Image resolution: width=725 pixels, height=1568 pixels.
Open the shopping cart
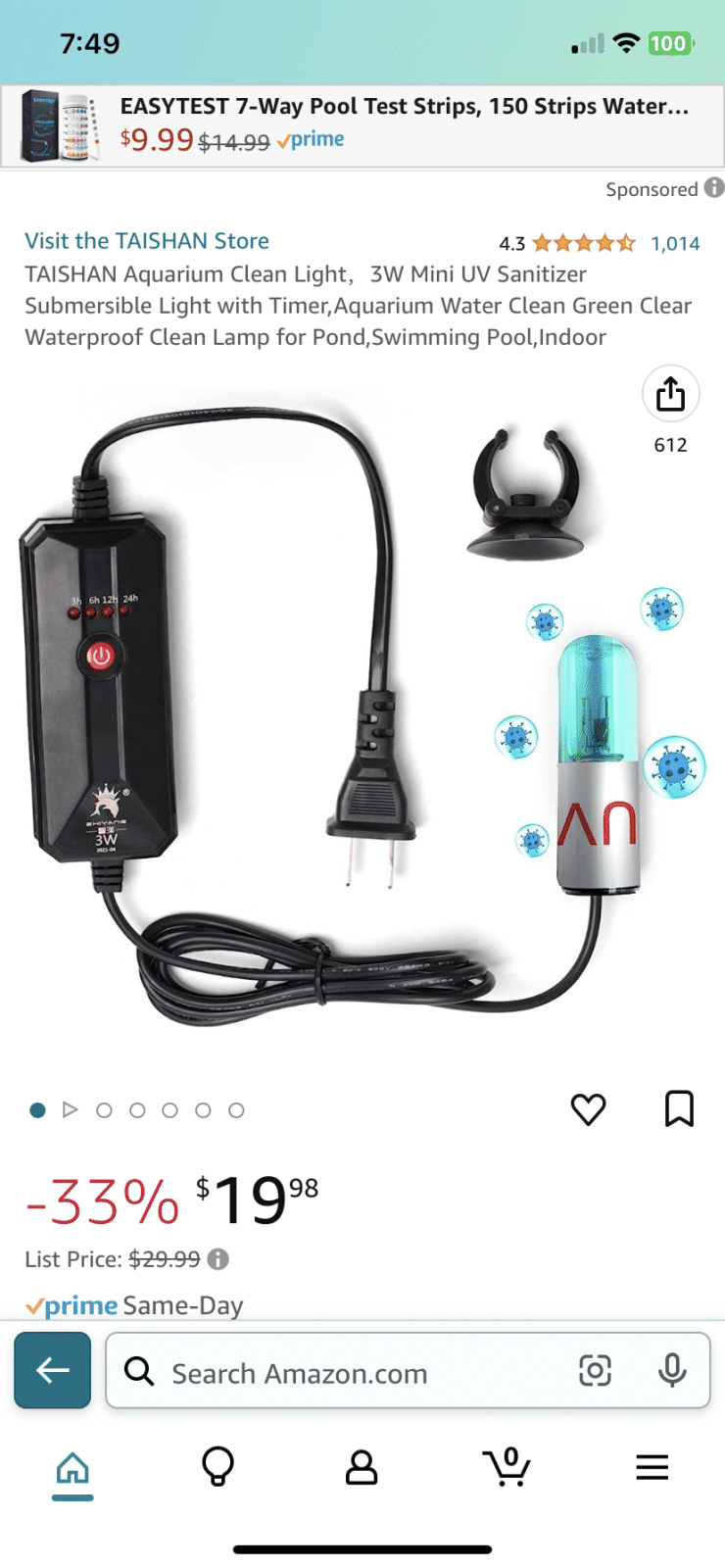click(507, 1467)
